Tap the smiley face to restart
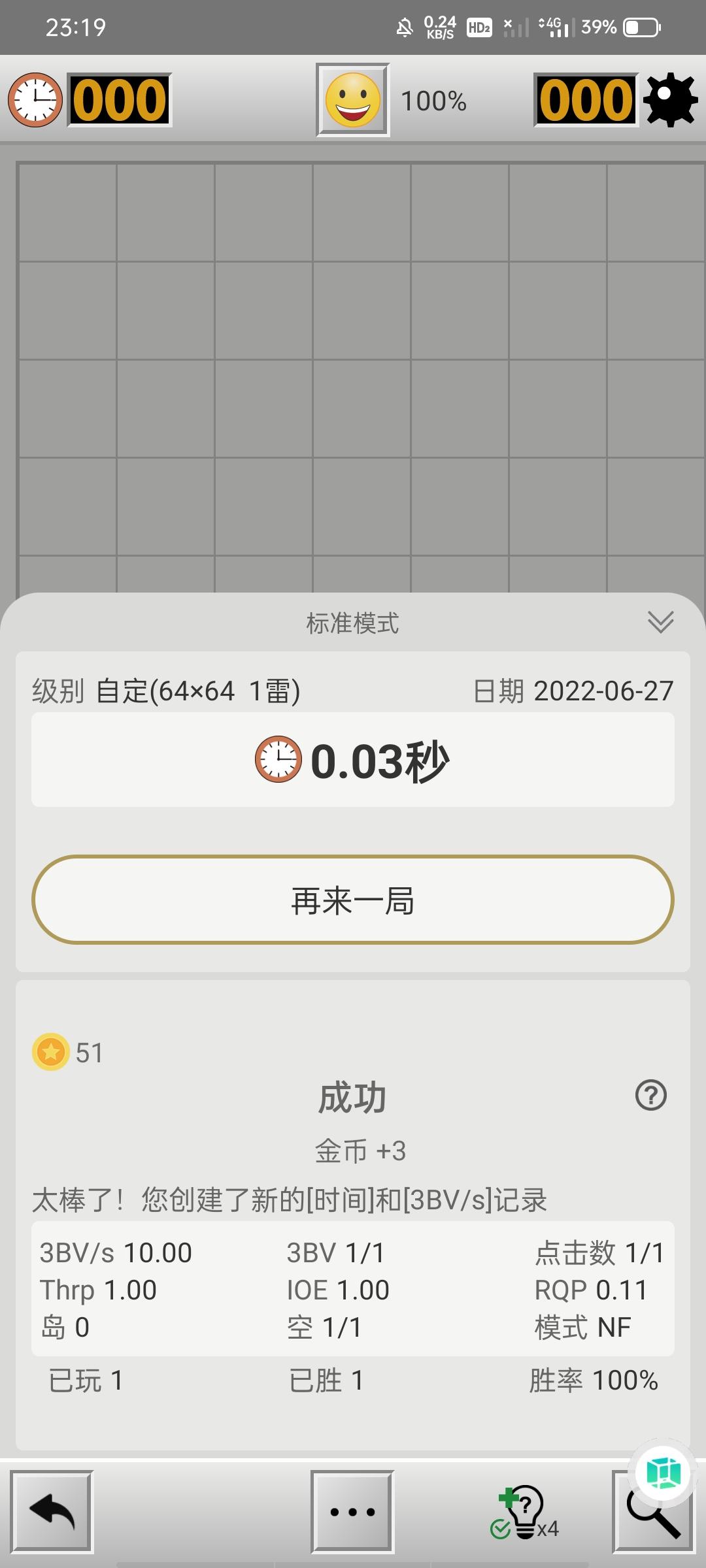Viewport: 706px width, 1568px height. (x=353, y=100)
